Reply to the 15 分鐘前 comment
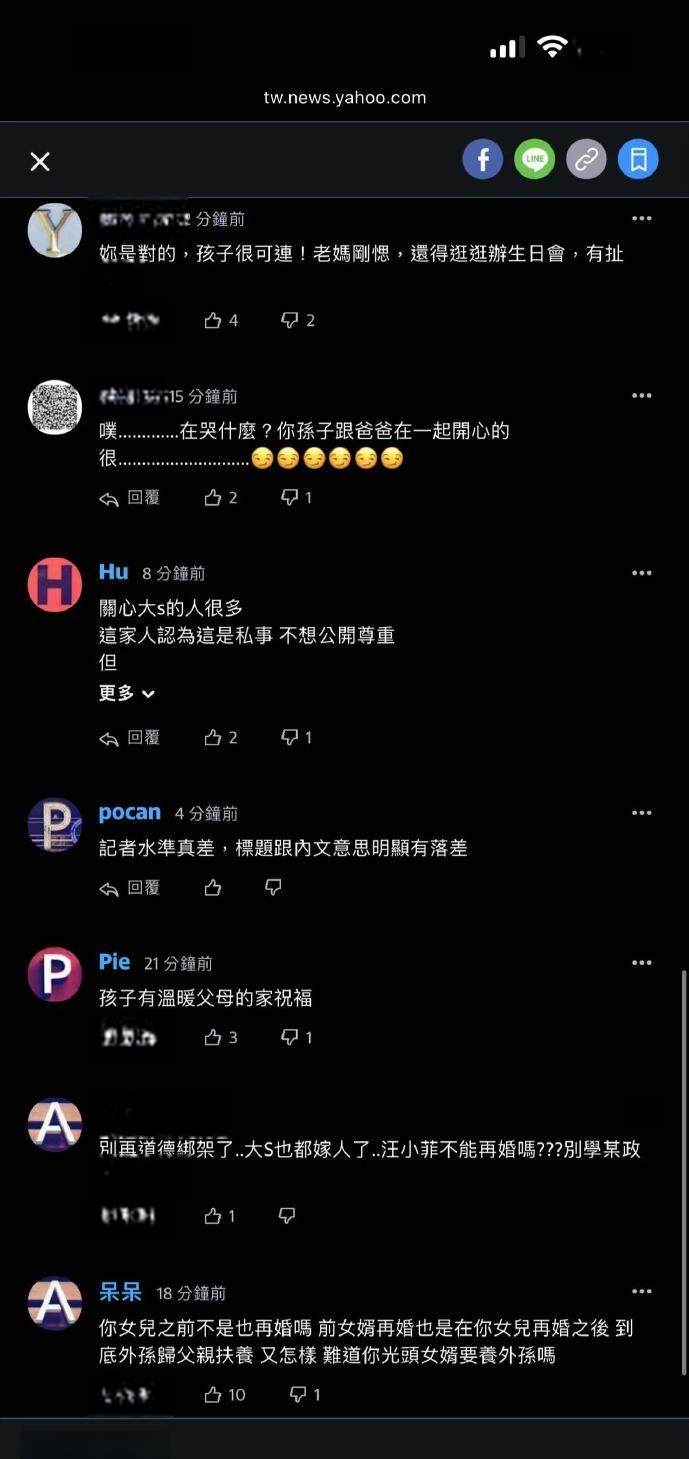 click(130, 497)
